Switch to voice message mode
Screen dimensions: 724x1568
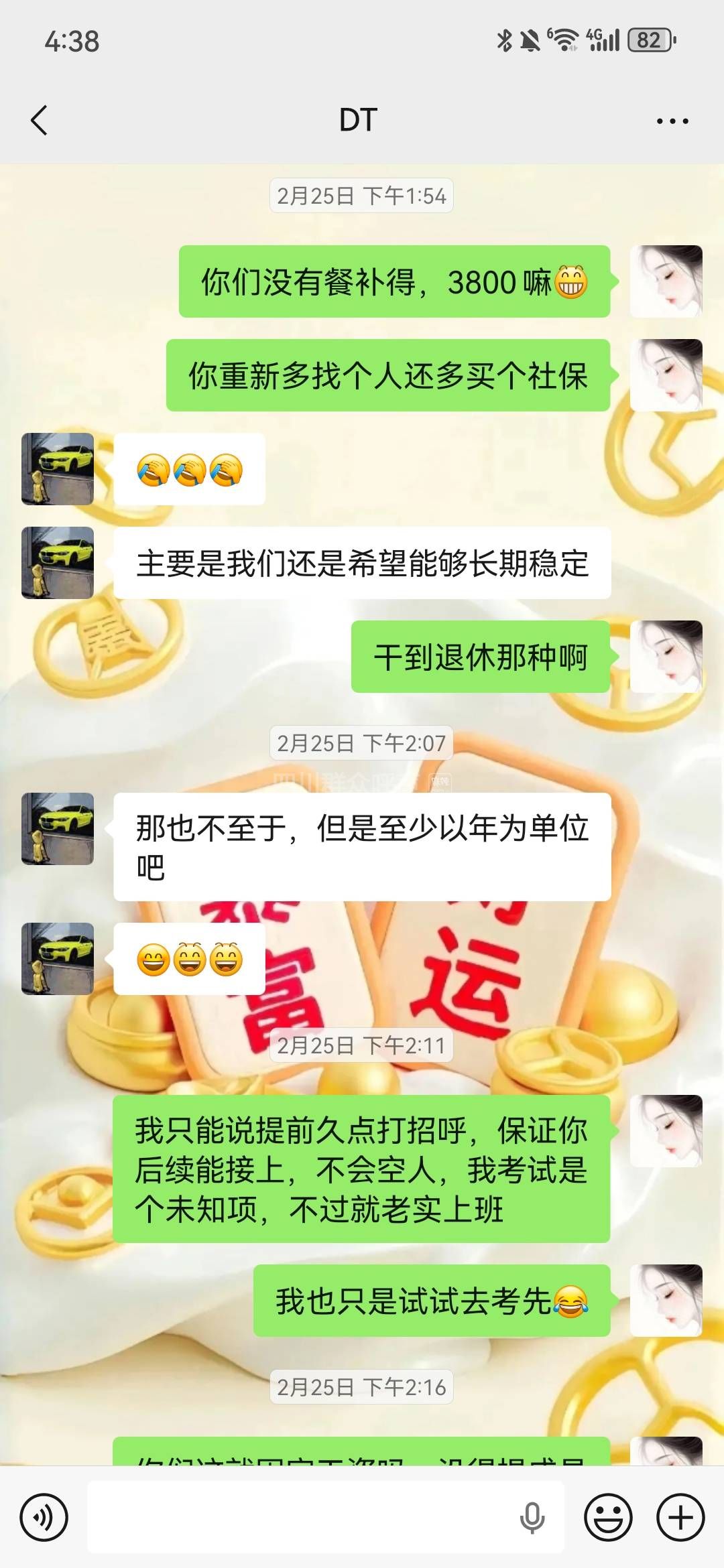click(44, 1517)
